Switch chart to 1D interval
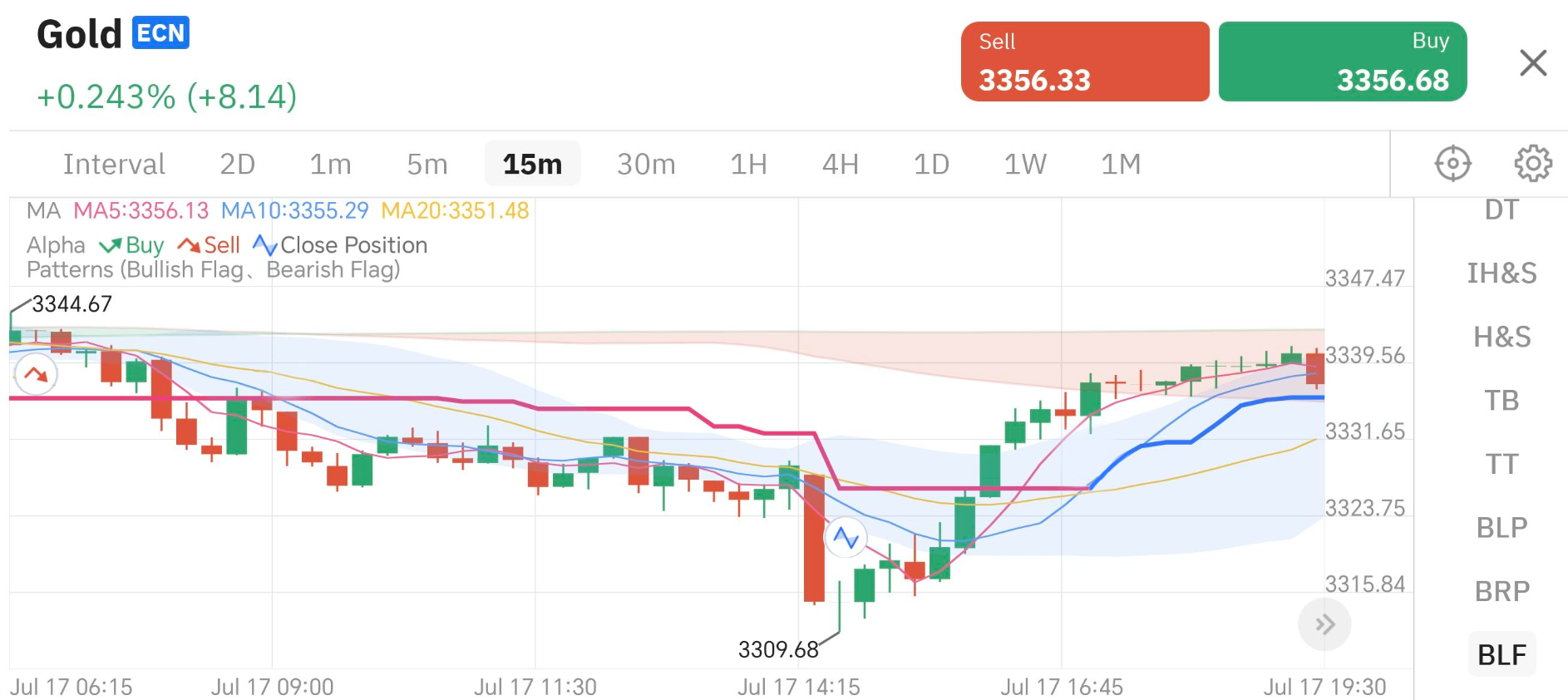This screenshot has width=1568, height=700. [931, 164]
